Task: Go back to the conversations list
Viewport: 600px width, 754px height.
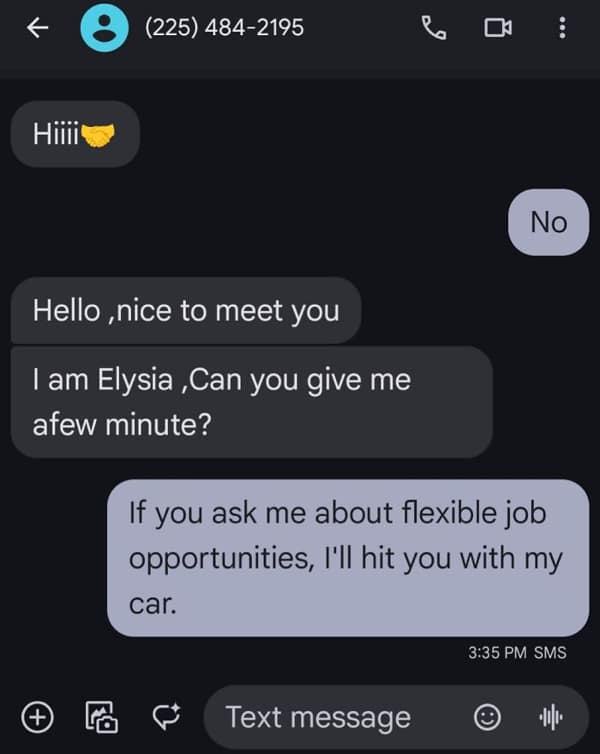Action: (38, 28)
